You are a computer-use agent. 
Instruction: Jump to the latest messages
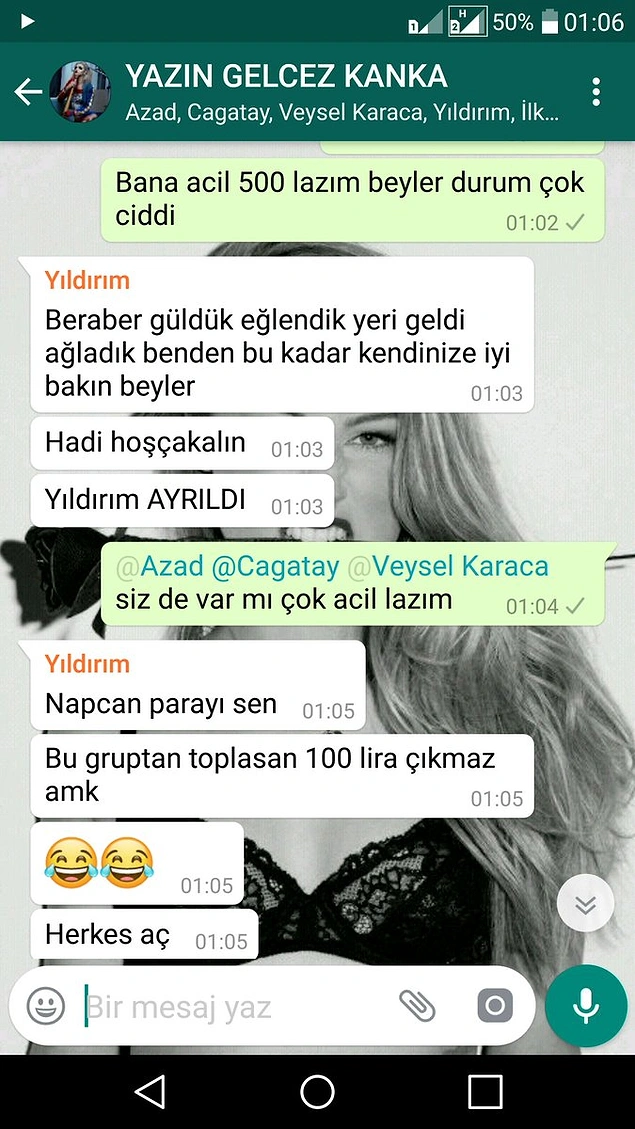[x=585, y=905]
